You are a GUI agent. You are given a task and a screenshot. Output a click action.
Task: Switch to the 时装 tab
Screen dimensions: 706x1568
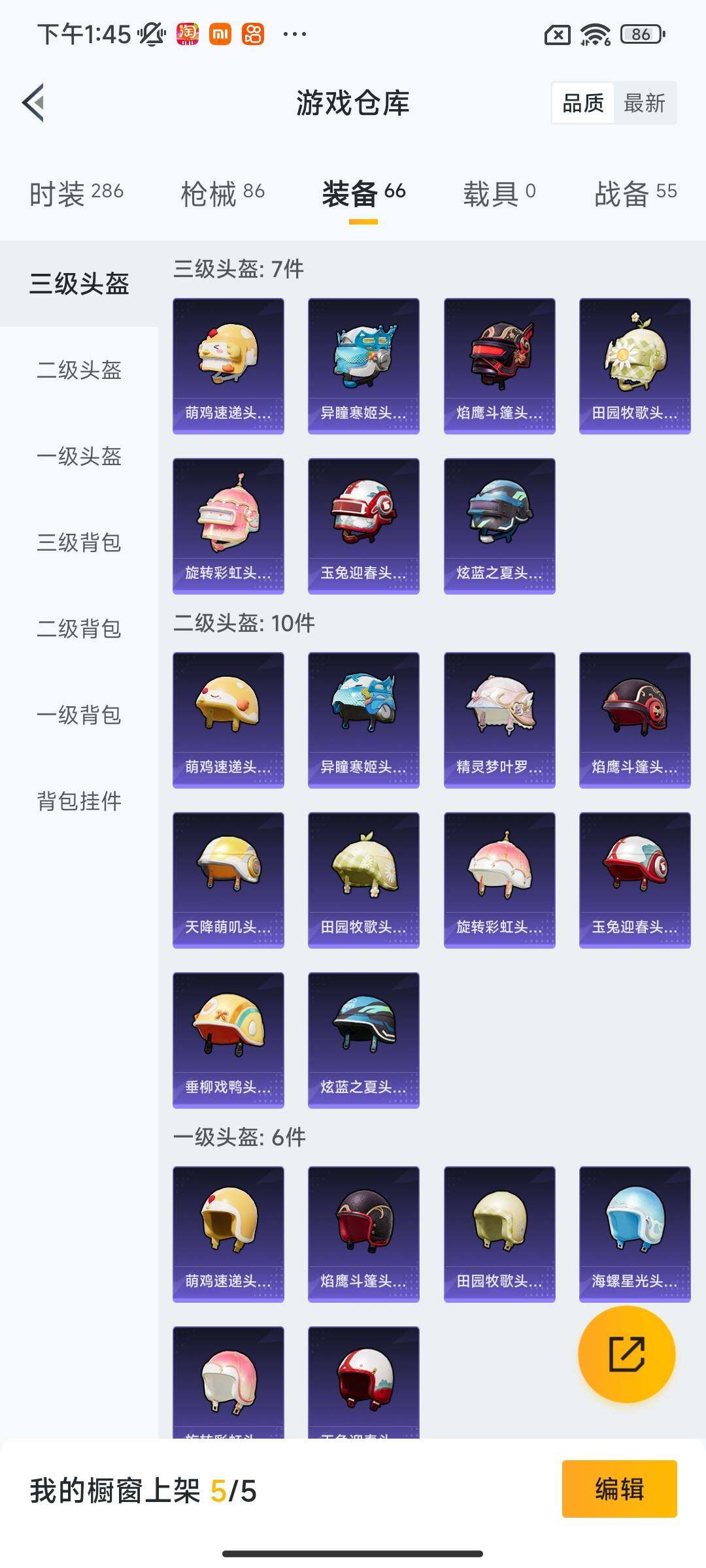click(76, 193)
